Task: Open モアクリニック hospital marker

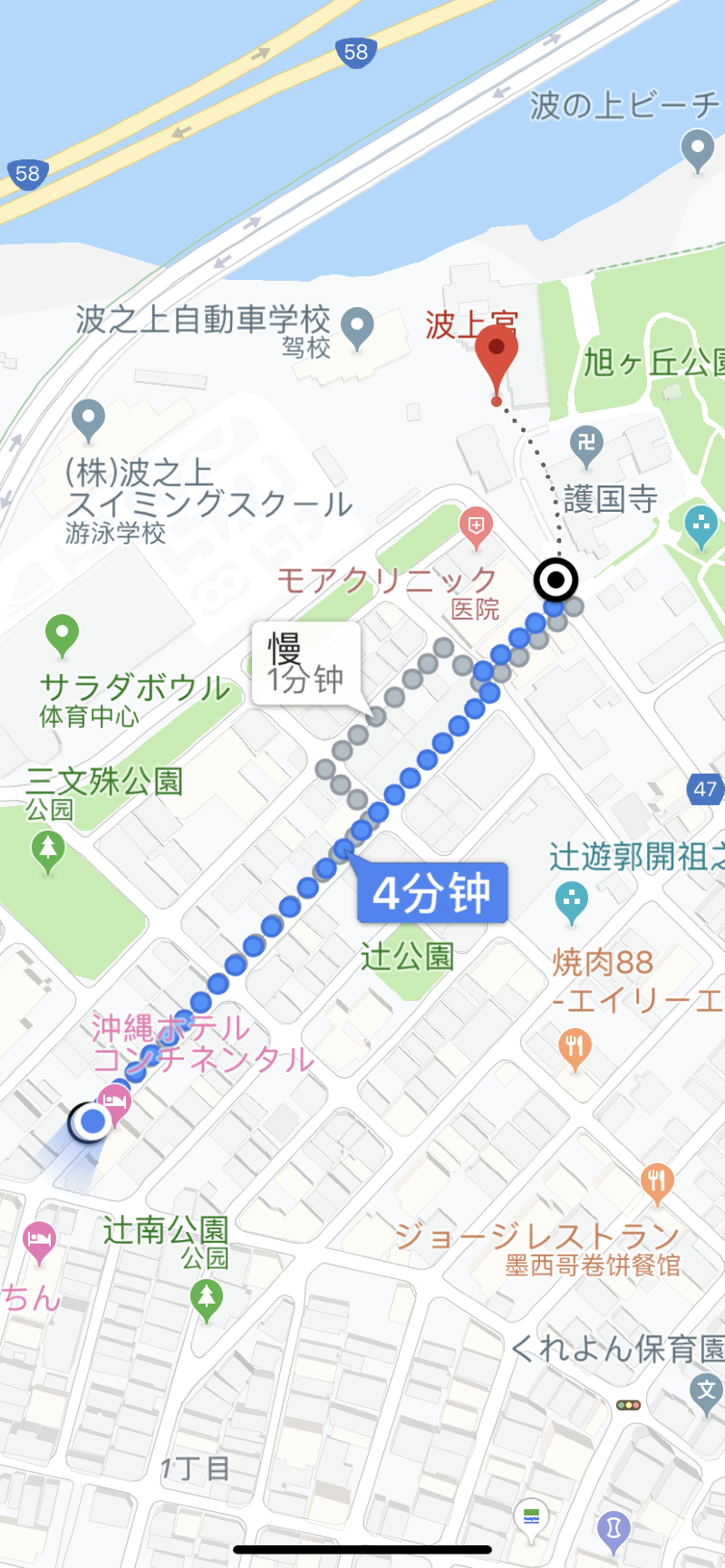Action: tap(476, 528)
